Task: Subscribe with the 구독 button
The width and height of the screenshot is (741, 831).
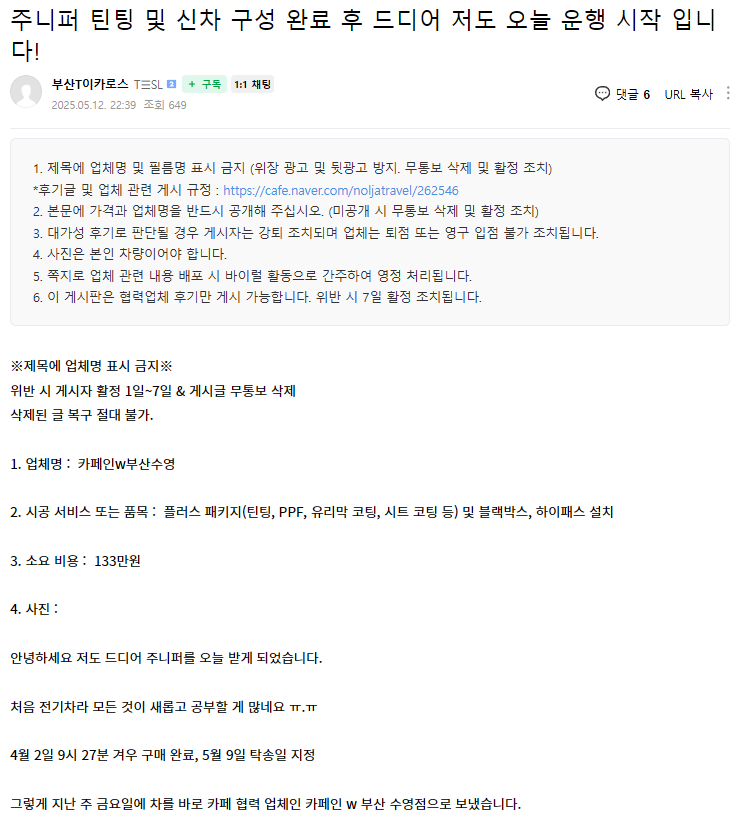Action: coord(205,84)
